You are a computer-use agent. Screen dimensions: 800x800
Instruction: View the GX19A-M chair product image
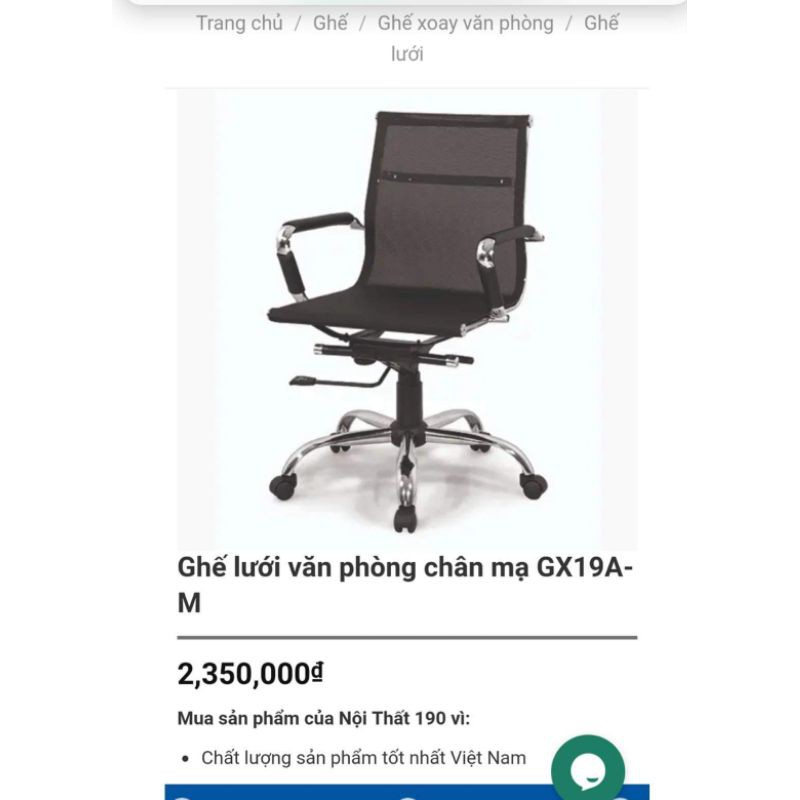pyautogui.click(x=407, y=318)
